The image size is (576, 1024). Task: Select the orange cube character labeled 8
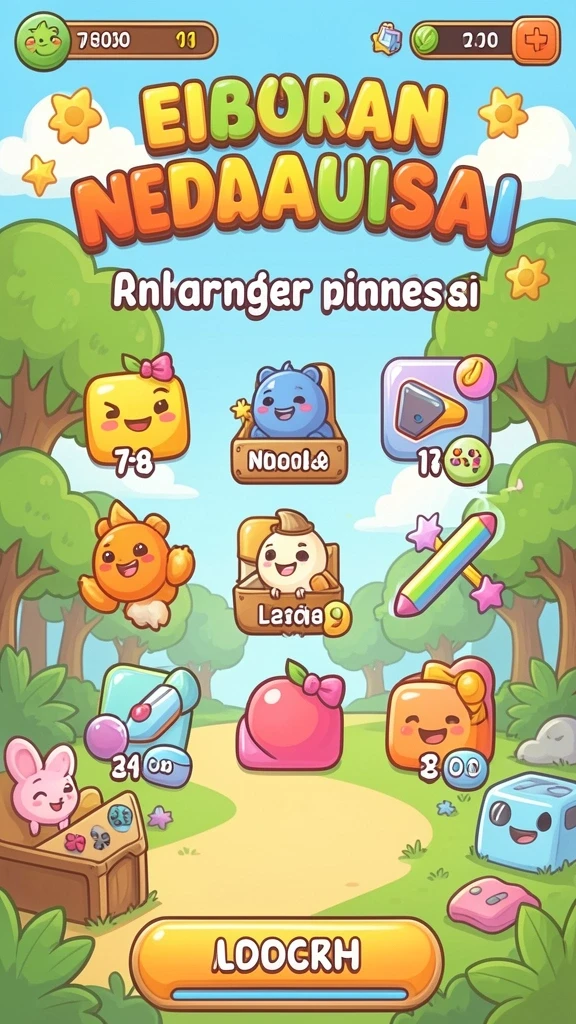[440, 722]
